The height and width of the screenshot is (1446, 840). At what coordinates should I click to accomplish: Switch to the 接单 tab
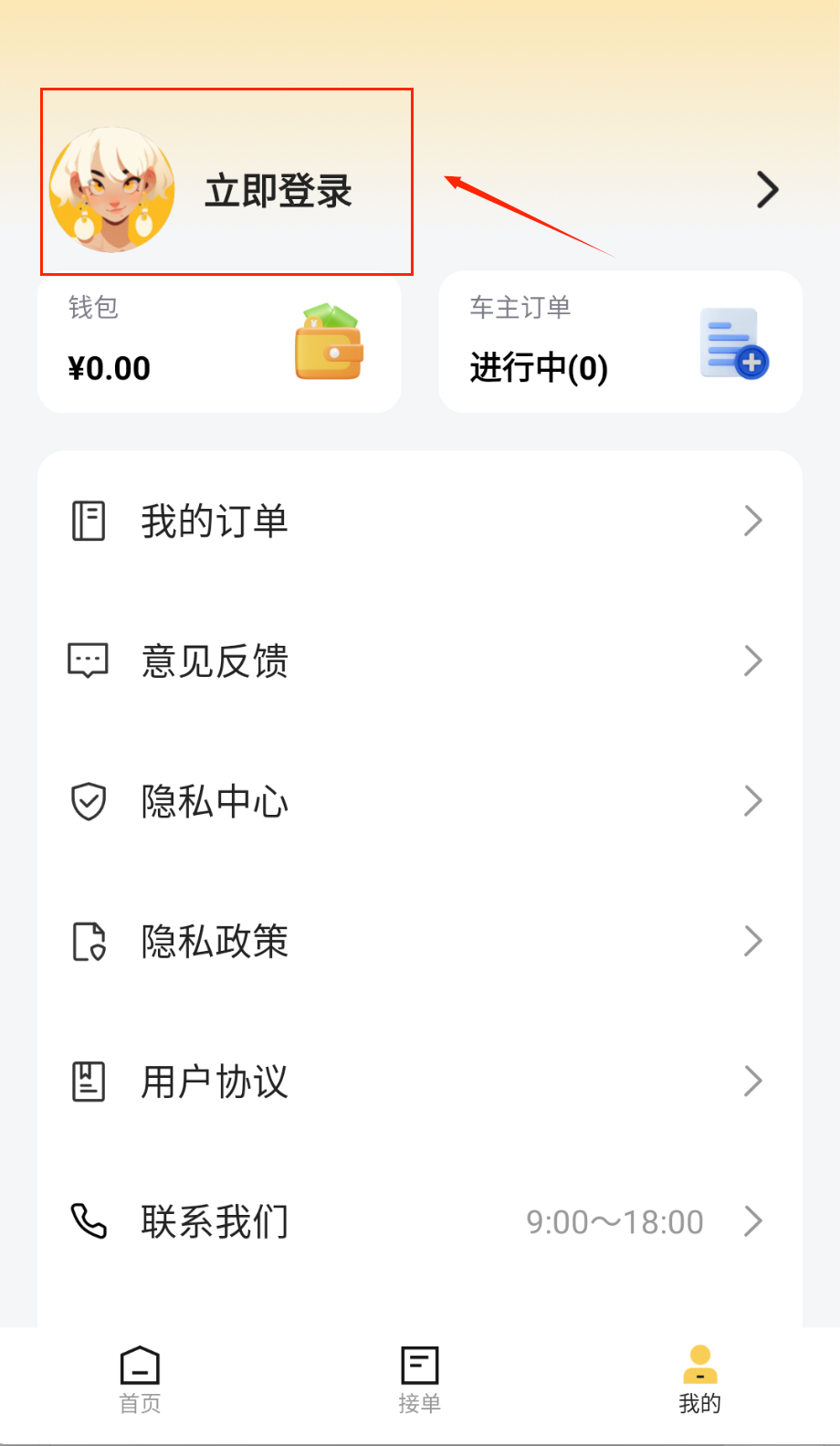coord(420,1380)
